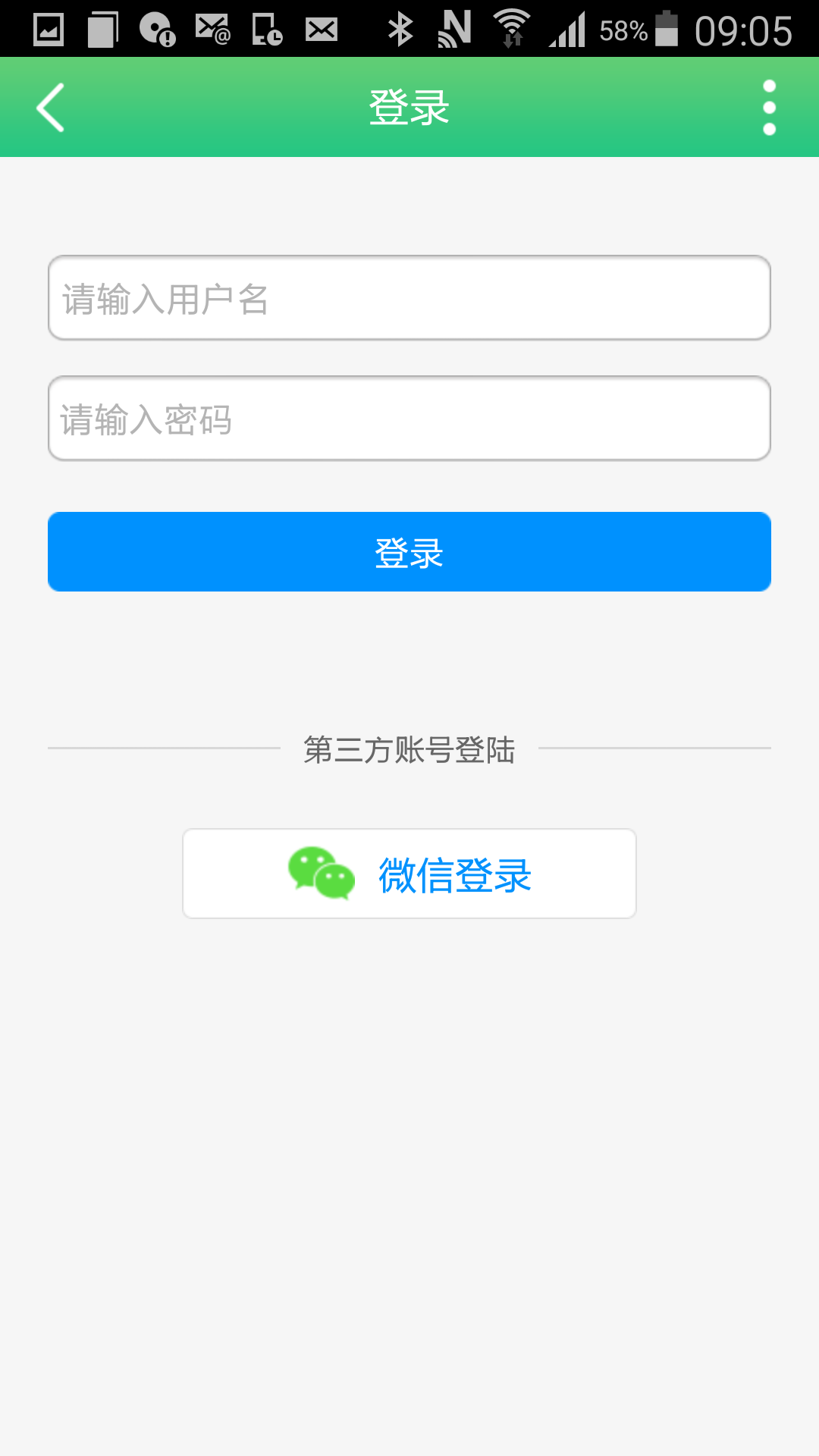
Task: Select the password input field
Action: click(409, 419)
